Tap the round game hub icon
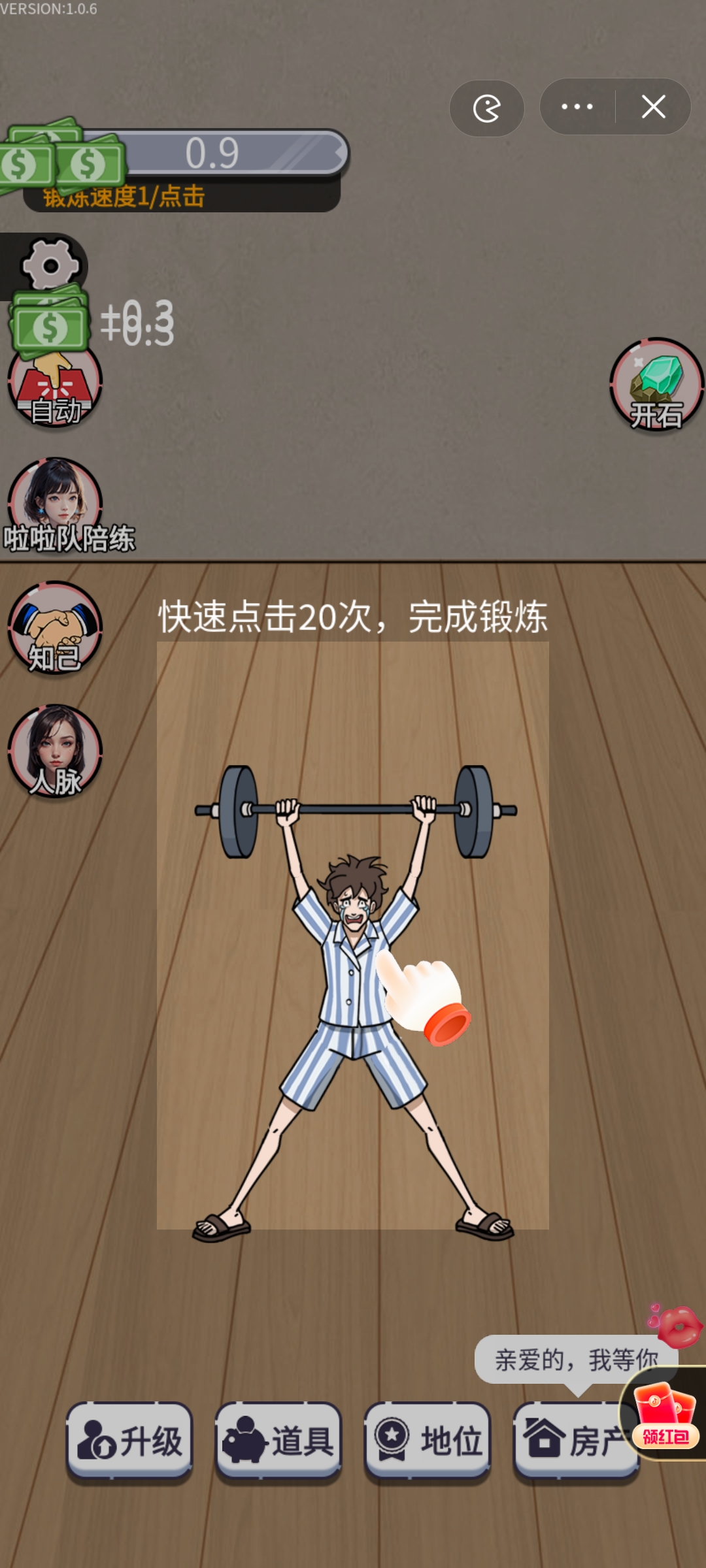Viewport: 706px width, 1568px height. click(487, 108)
